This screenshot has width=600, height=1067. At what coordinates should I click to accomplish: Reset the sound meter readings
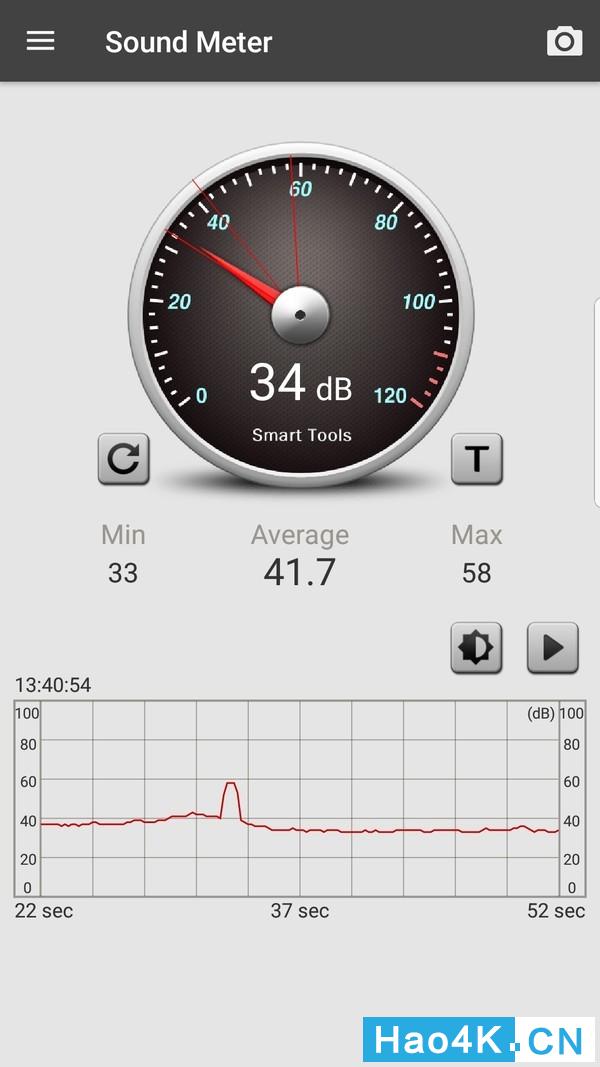[x=123, y=459]
